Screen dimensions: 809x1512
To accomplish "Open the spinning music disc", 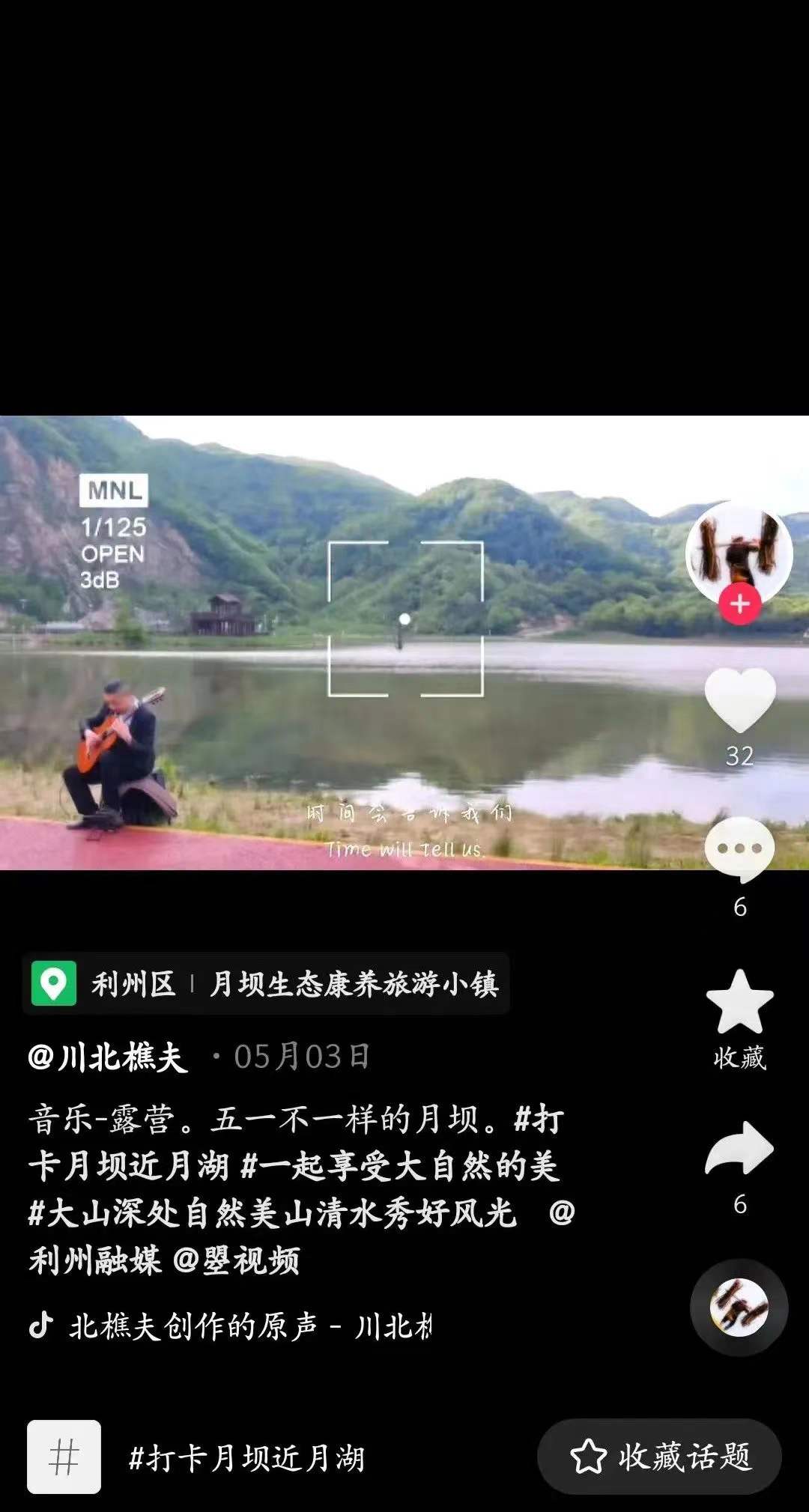I will point(739,1308).
